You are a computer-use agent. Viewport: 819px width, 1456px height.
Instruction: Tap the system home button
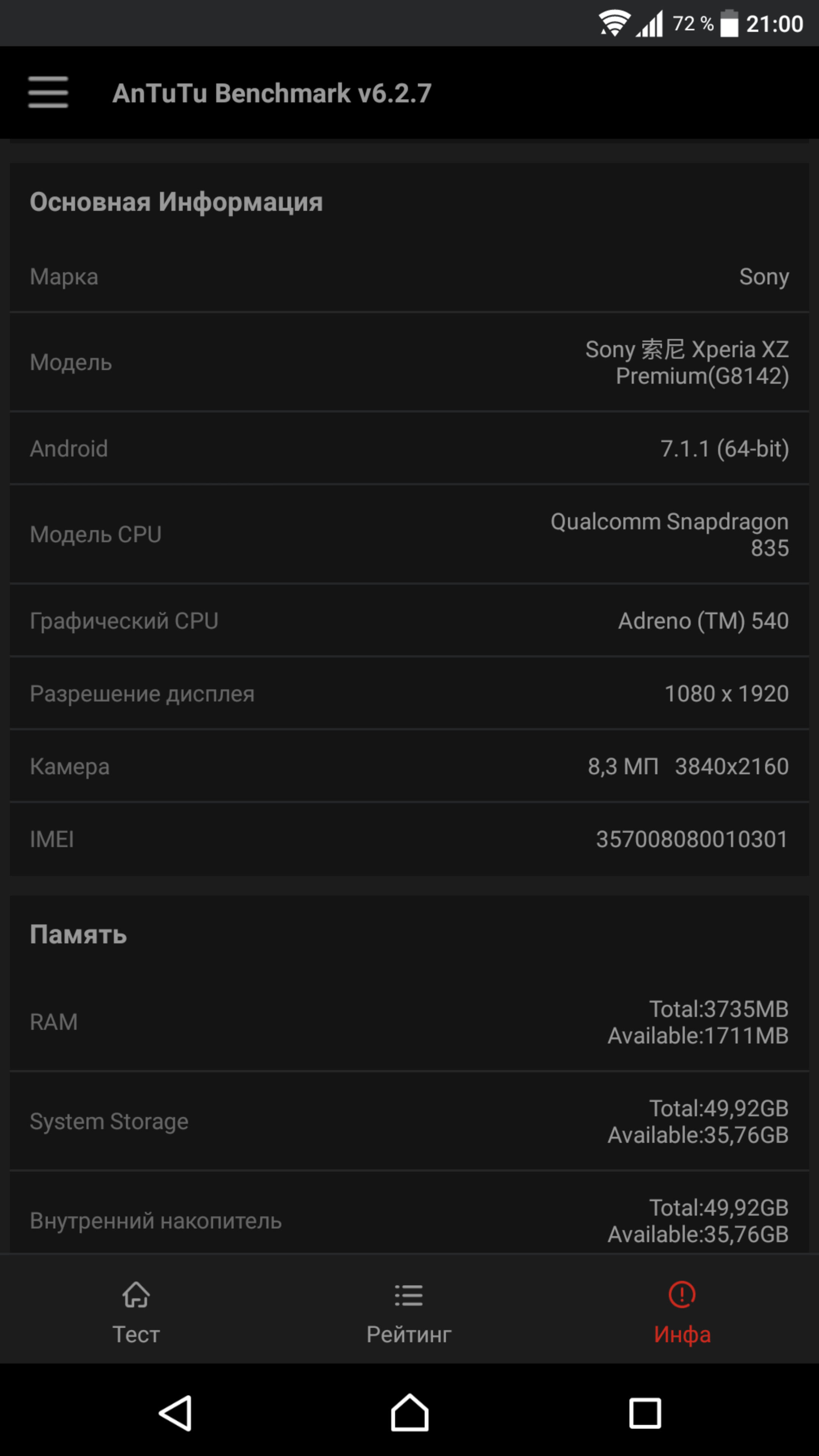click(409, 1412)
